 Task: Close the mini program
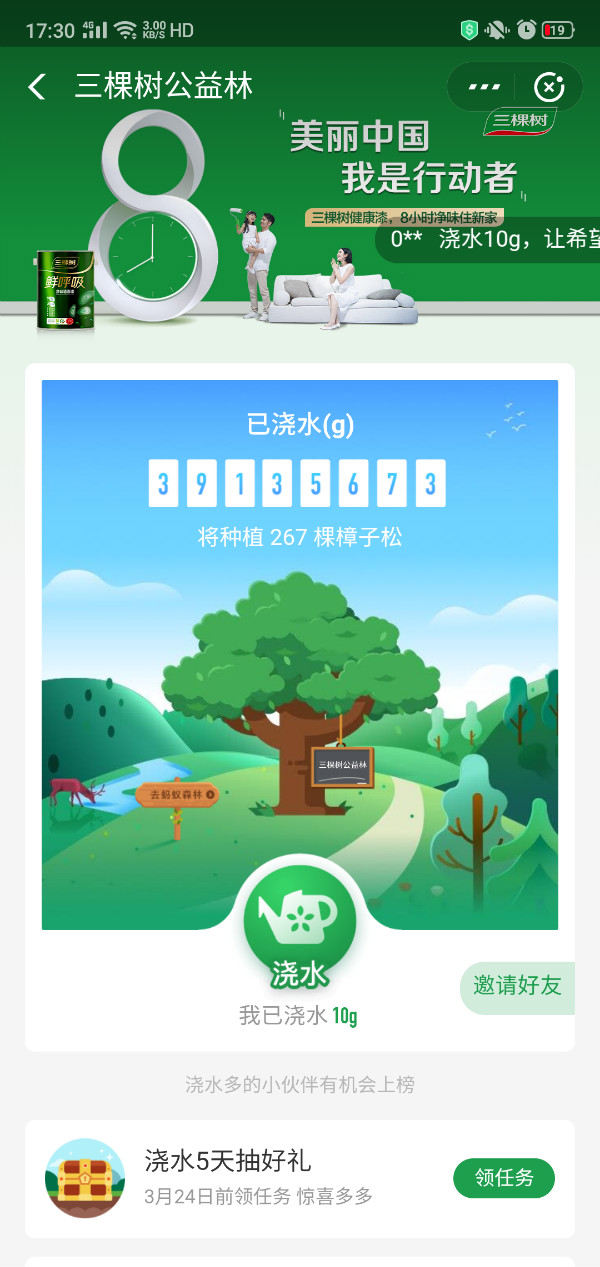(x=548, y=87)
